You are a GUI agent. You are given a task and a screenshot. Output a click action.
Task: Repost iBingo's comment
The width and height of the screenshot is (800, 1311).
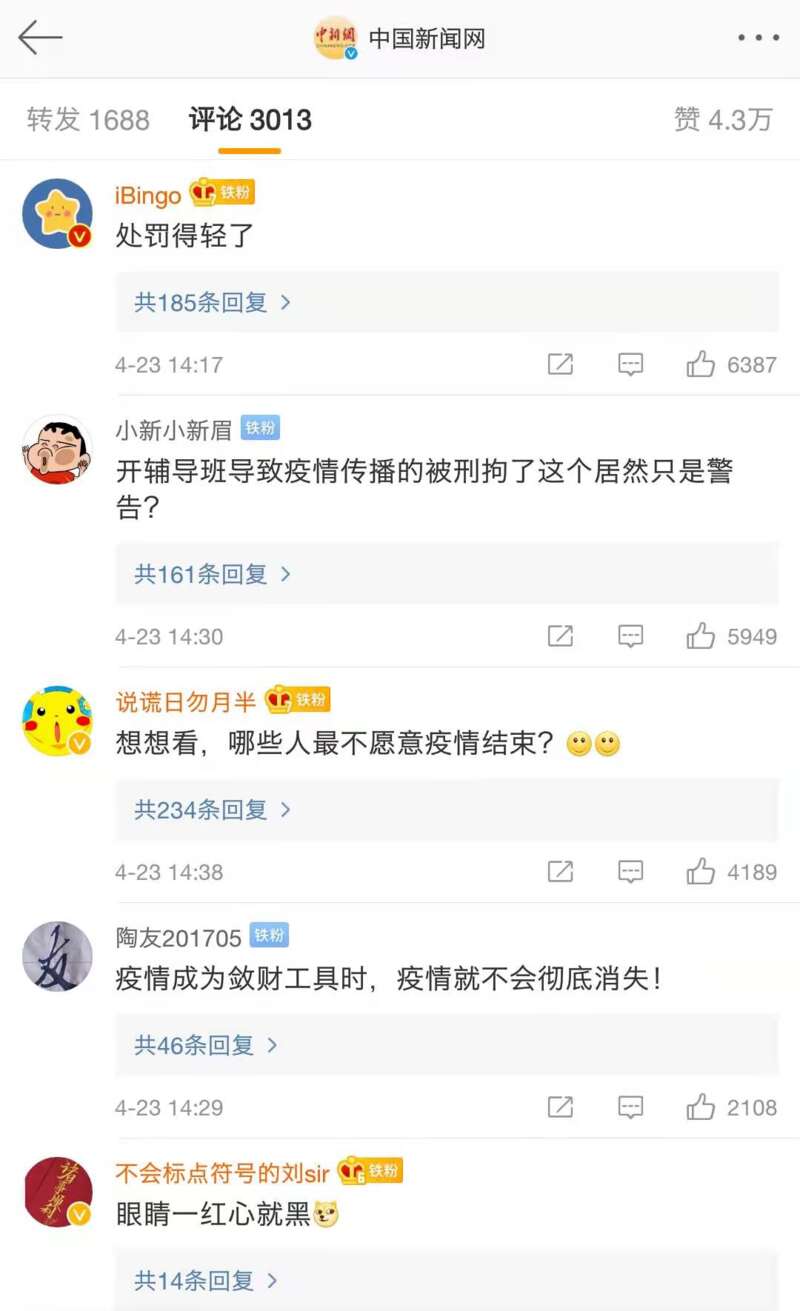click(x=560, y=365)
